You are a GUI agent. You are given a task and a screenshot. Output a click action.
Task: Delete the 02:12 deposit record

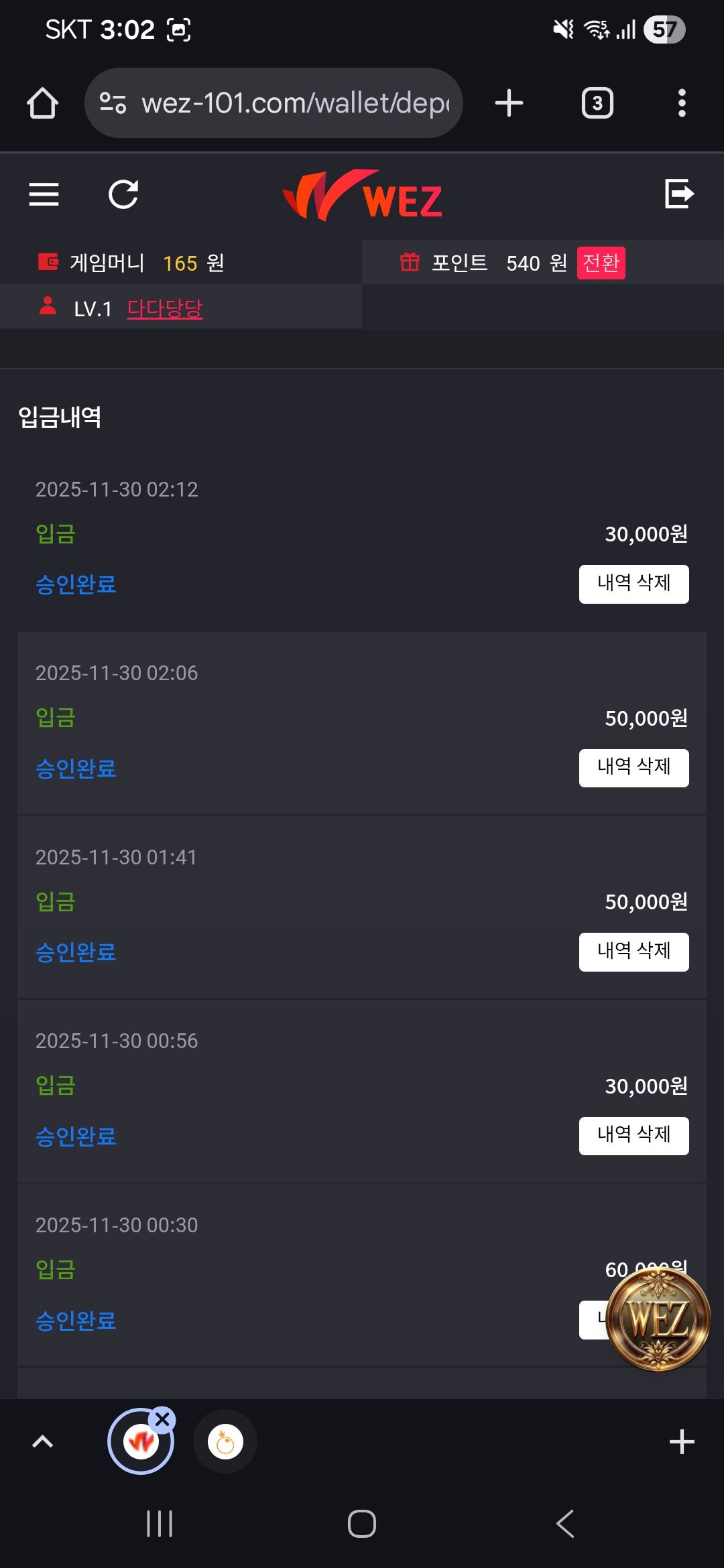click(633, 584)
